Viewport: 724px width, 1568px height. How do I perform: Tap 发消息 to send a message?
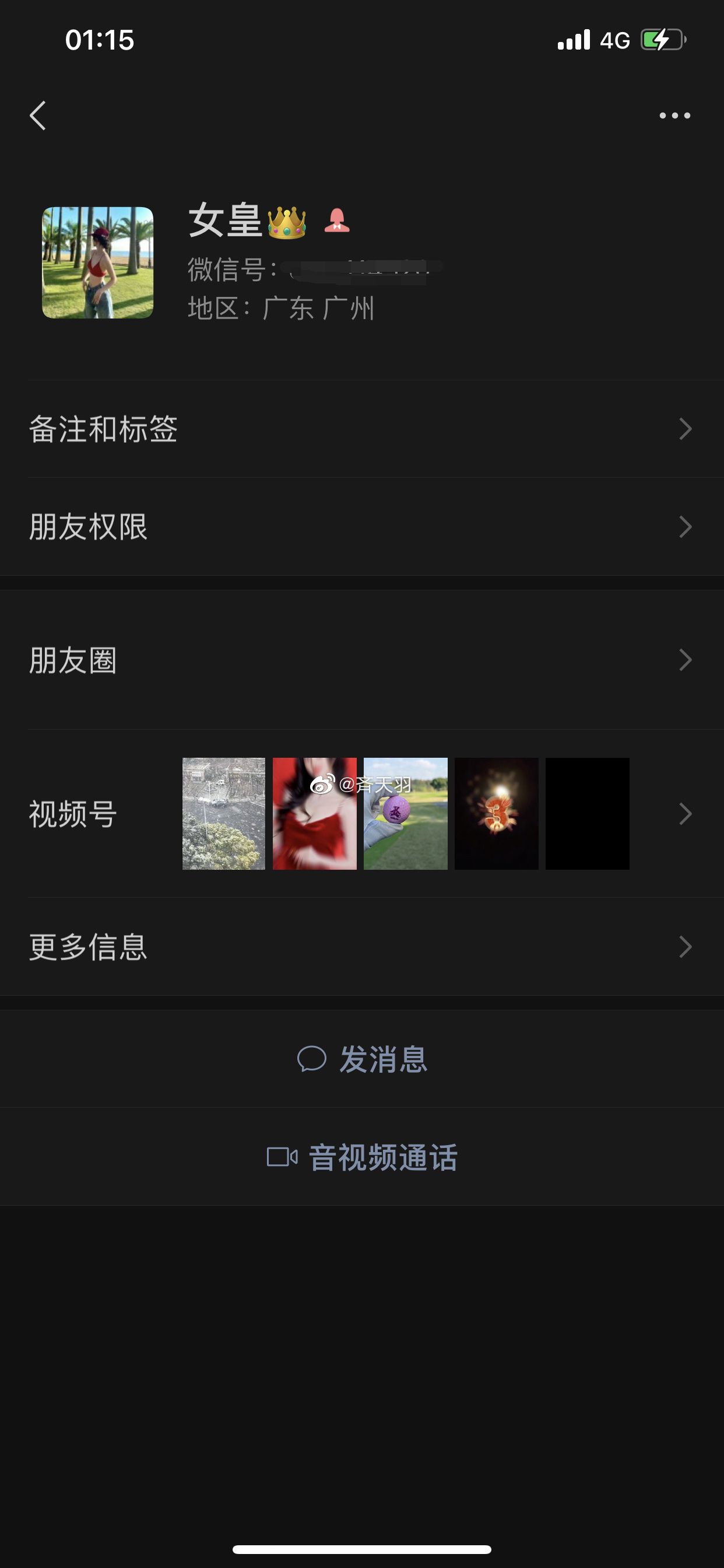click(x=363, y=1059)
